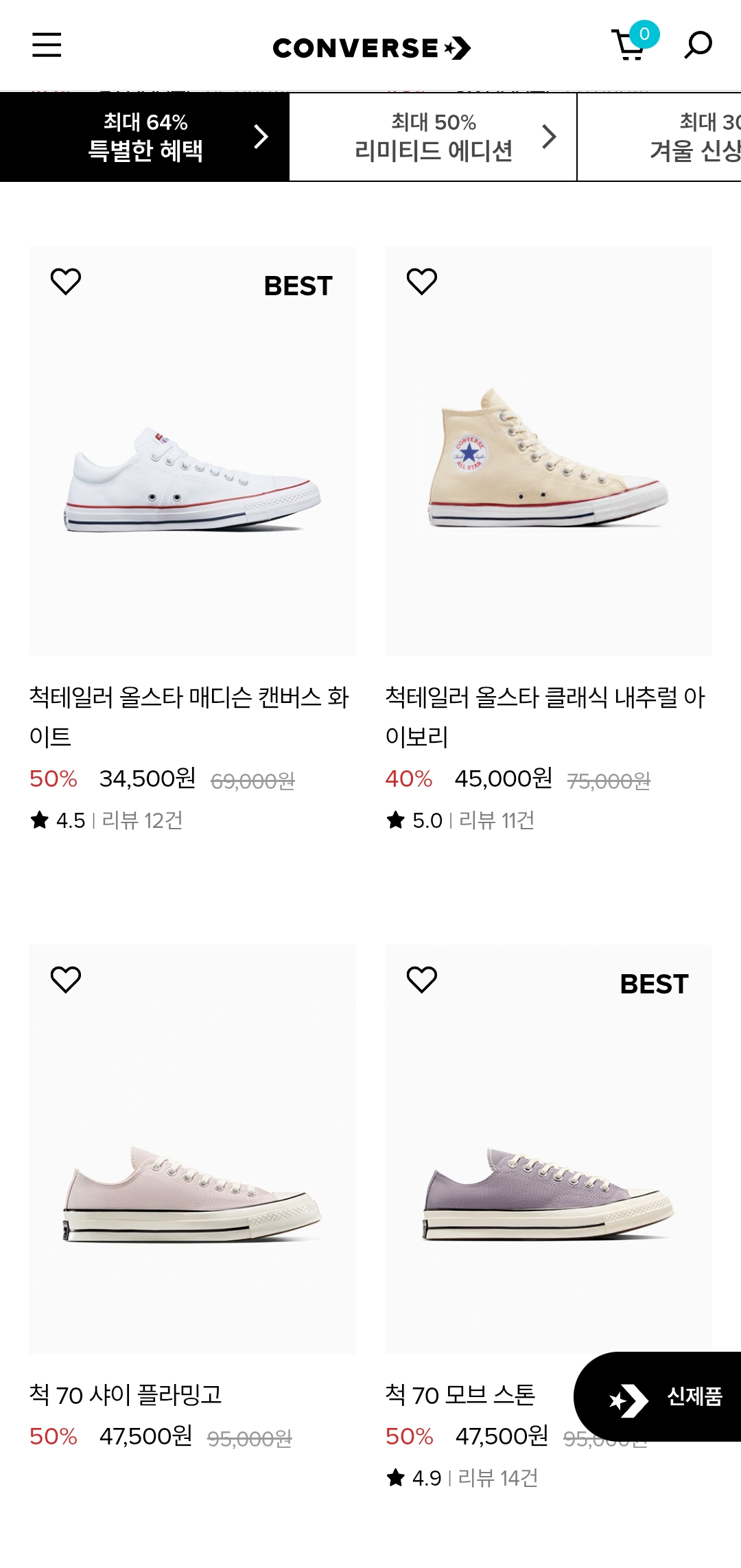Screen dimensions: 741x1568
Task: Tap the search magnifier icon
Action: [x=698, y=45]
